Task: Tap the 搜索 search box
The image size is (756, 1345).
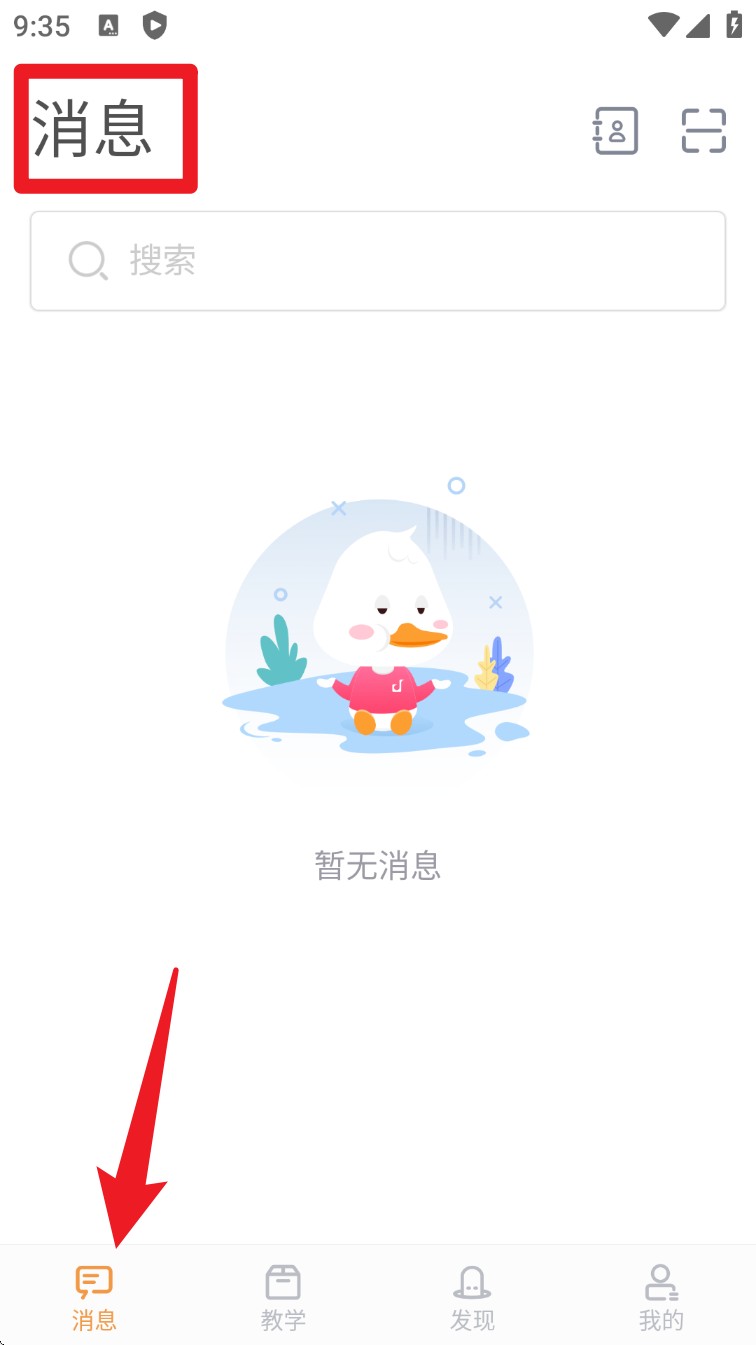Action: pyautogui.click(x=377, y=261)
